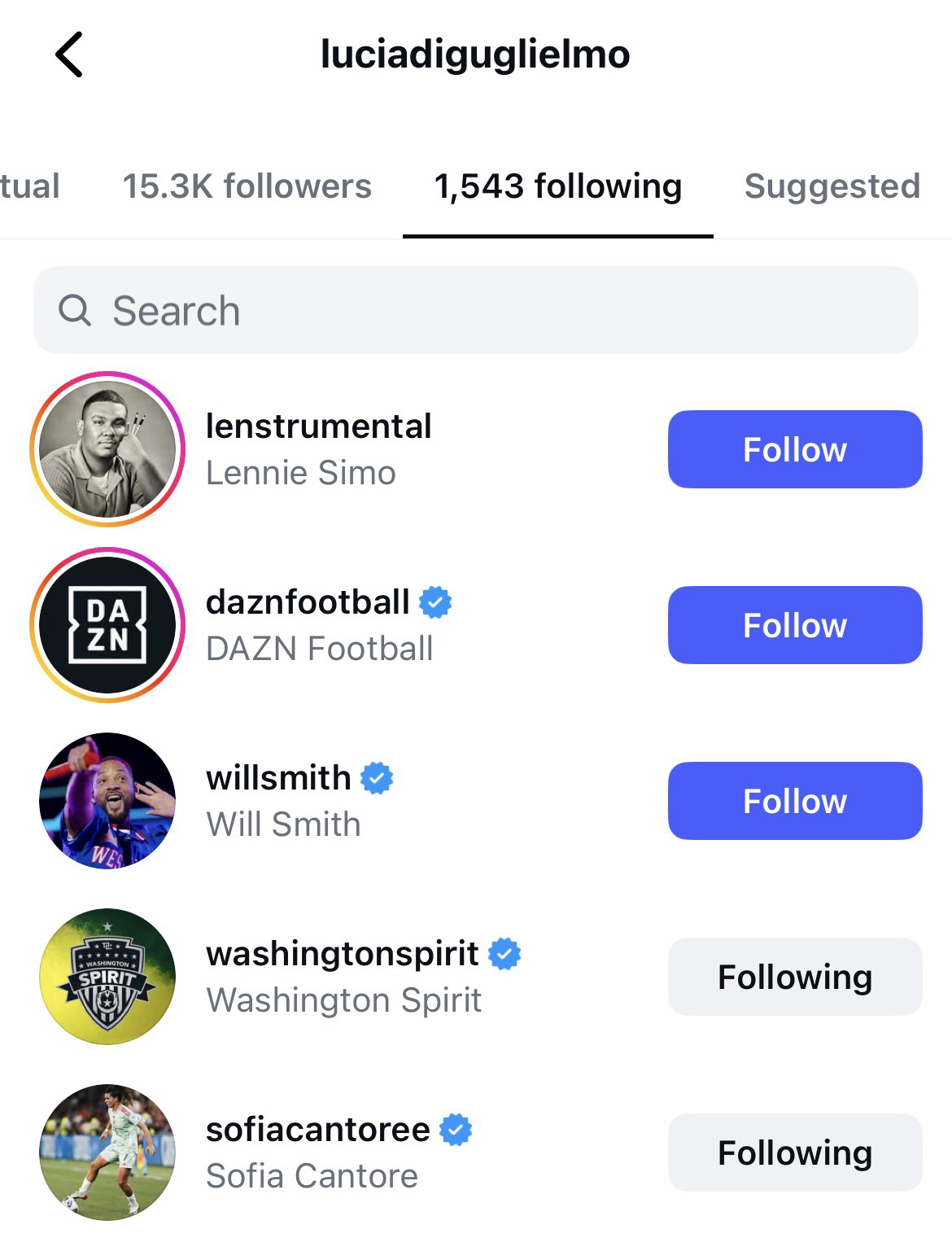Tap the Search field

(476, 311)
